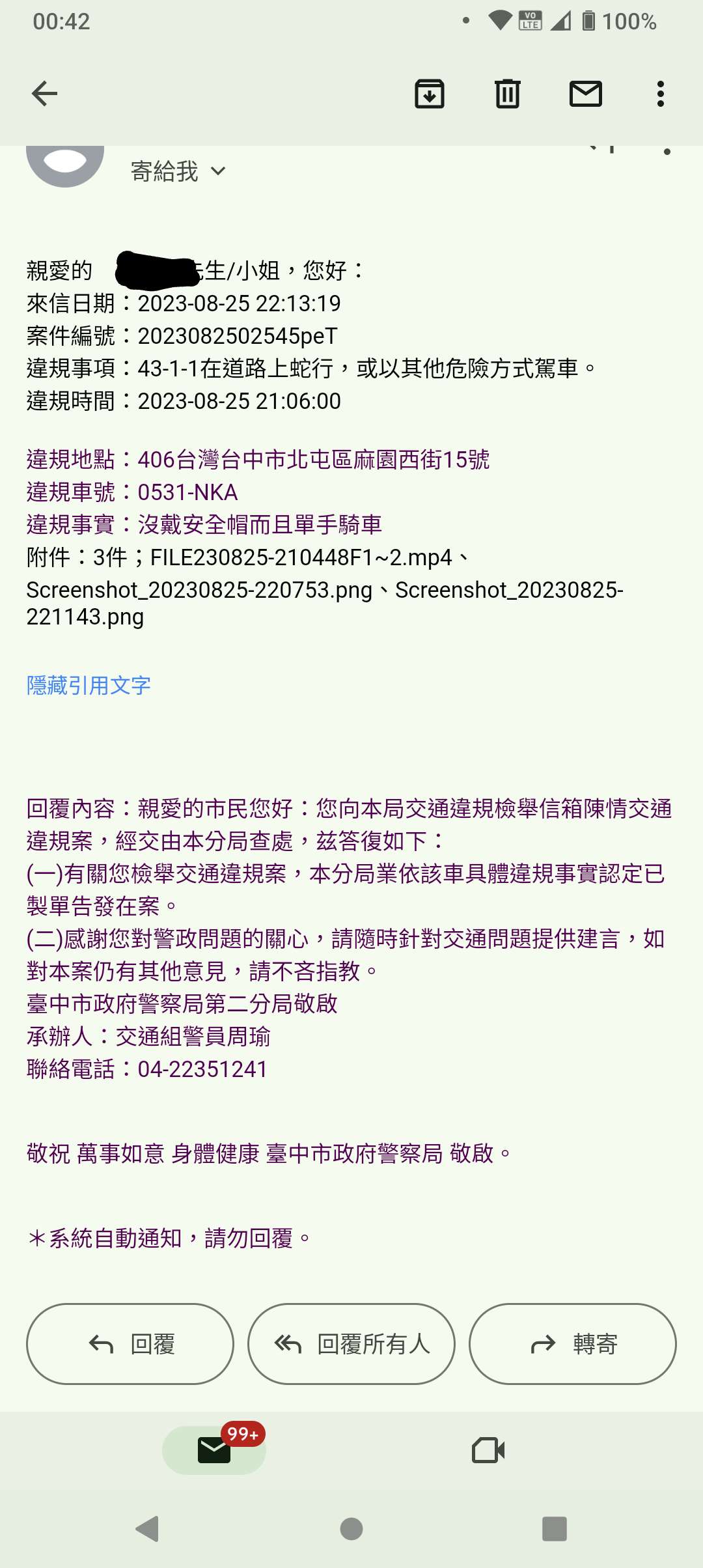Open the top bar overflow menu
The height and width of the screenshot is (1568, 703).
[x=661, y=94]
